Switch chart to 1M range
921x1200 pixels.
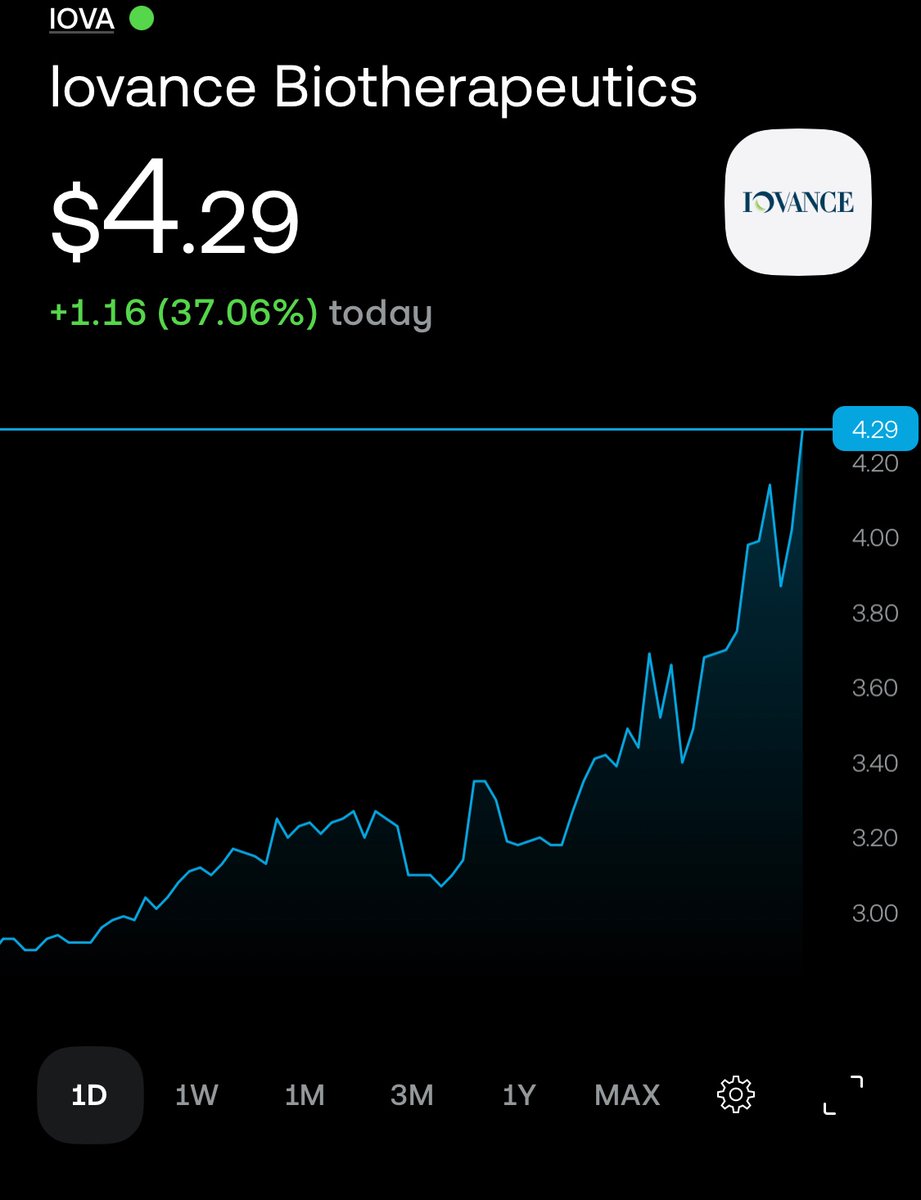[x=304, y=1095]
